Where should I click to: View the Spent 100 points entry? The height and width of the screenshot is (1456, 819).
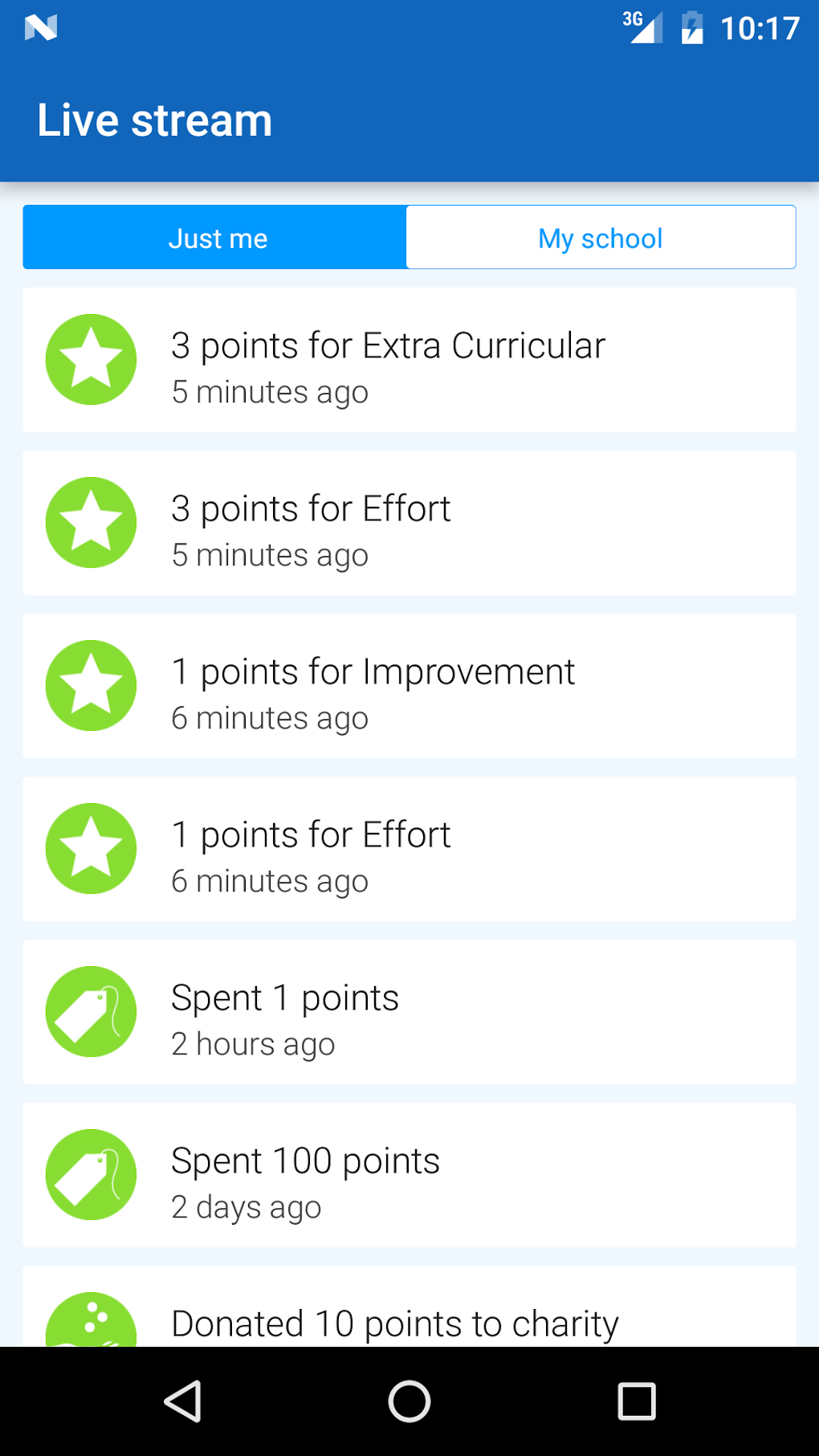(409, 1176)
